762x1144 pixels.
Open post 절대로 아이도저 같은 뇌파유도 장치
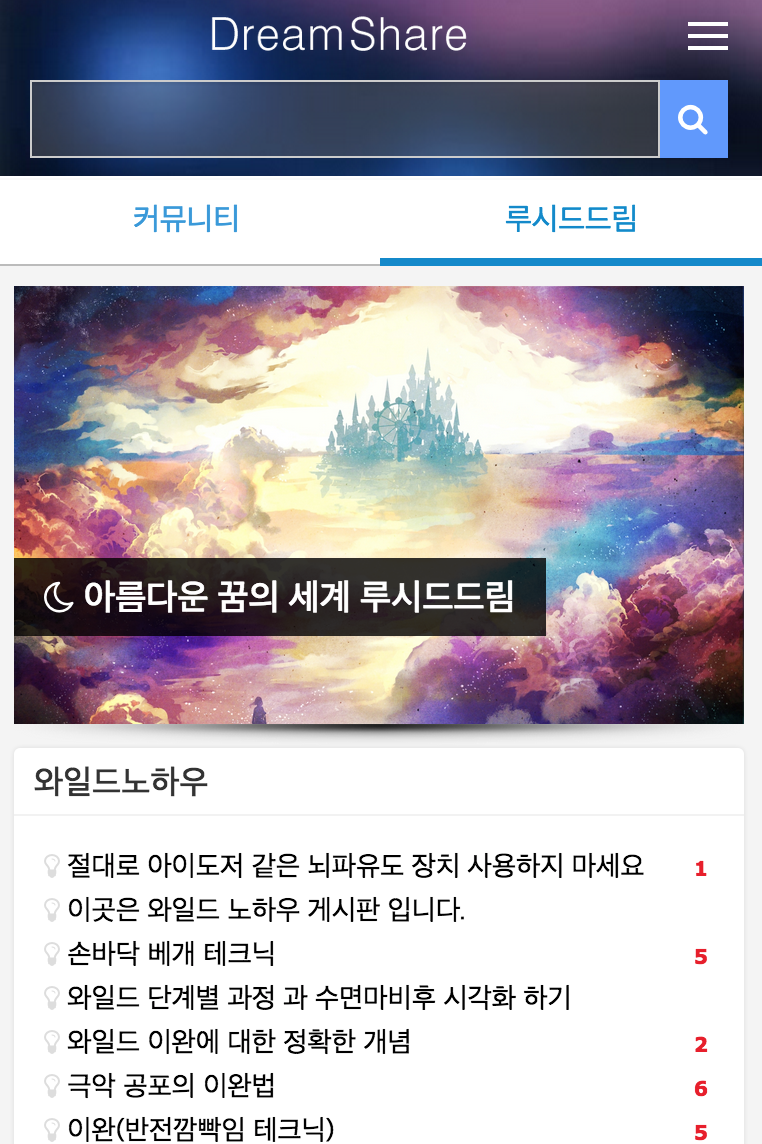pyautogui.click(x=355, y=866)
